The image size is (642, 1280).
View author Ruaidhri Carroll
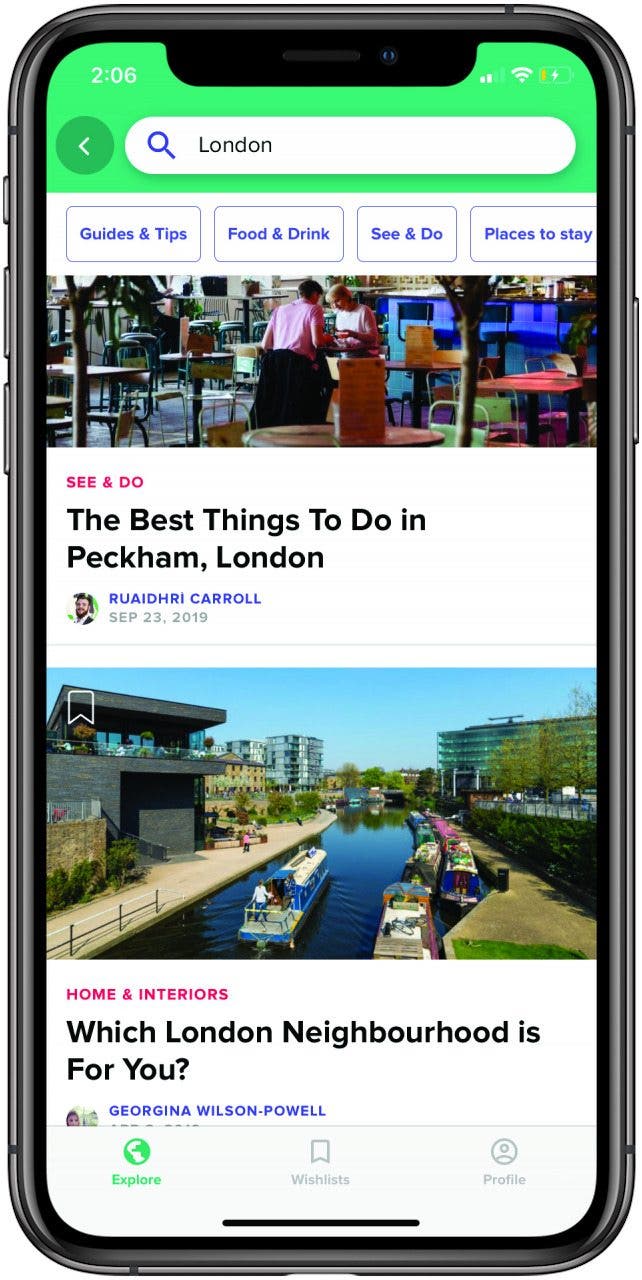point(185,598)
